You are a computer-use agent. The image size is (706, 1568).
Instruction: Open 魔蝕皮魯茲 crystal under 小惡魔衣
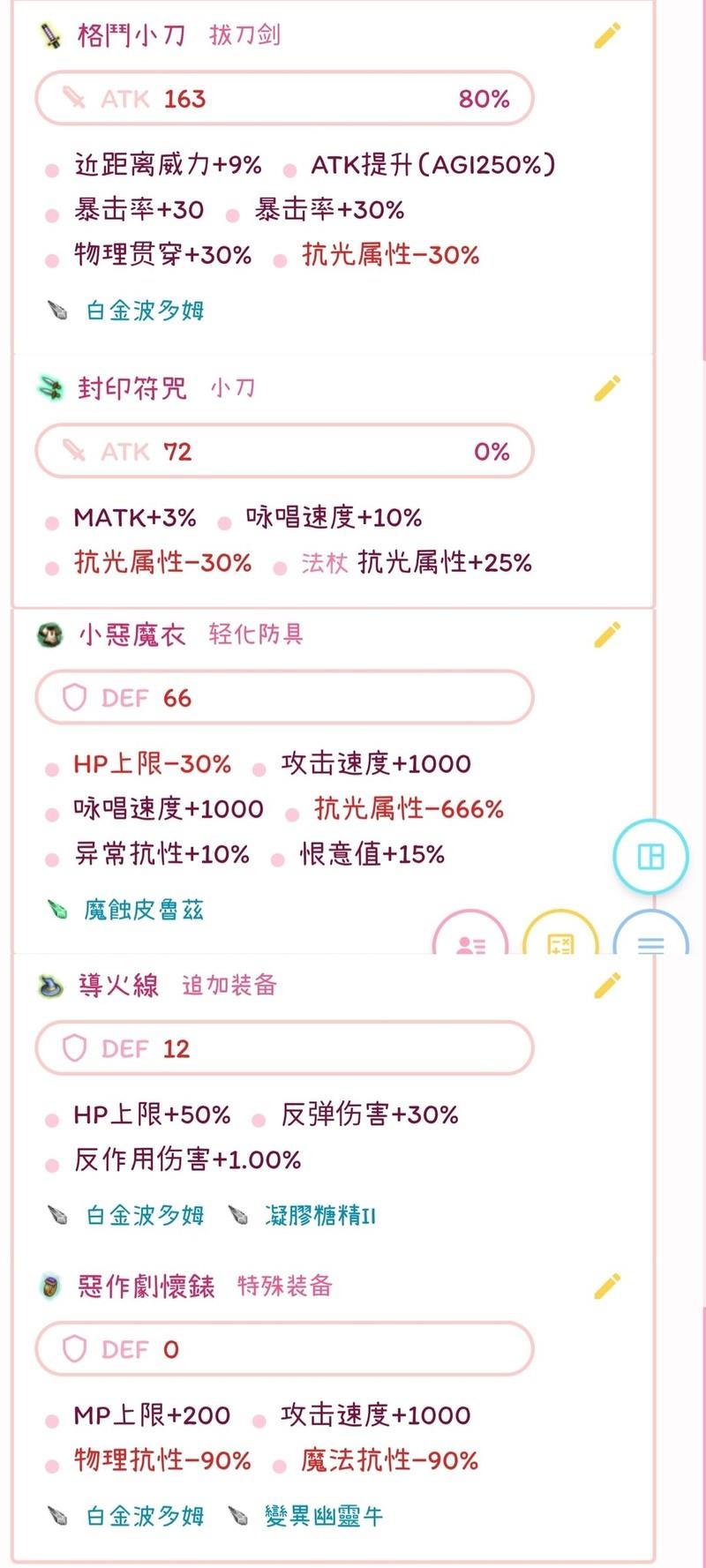pos(144,910)
